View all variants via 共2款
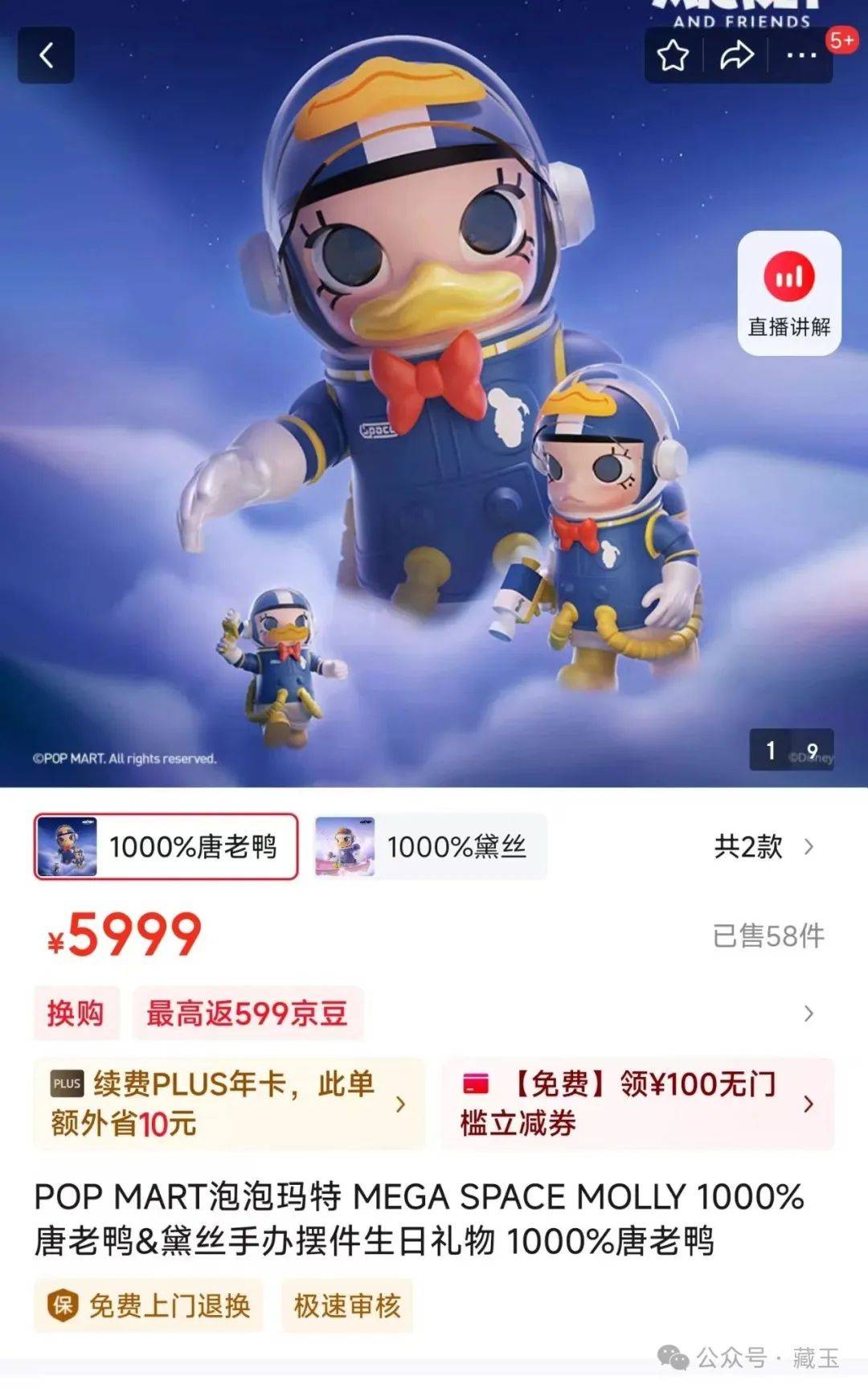 [x=763, y=846]
